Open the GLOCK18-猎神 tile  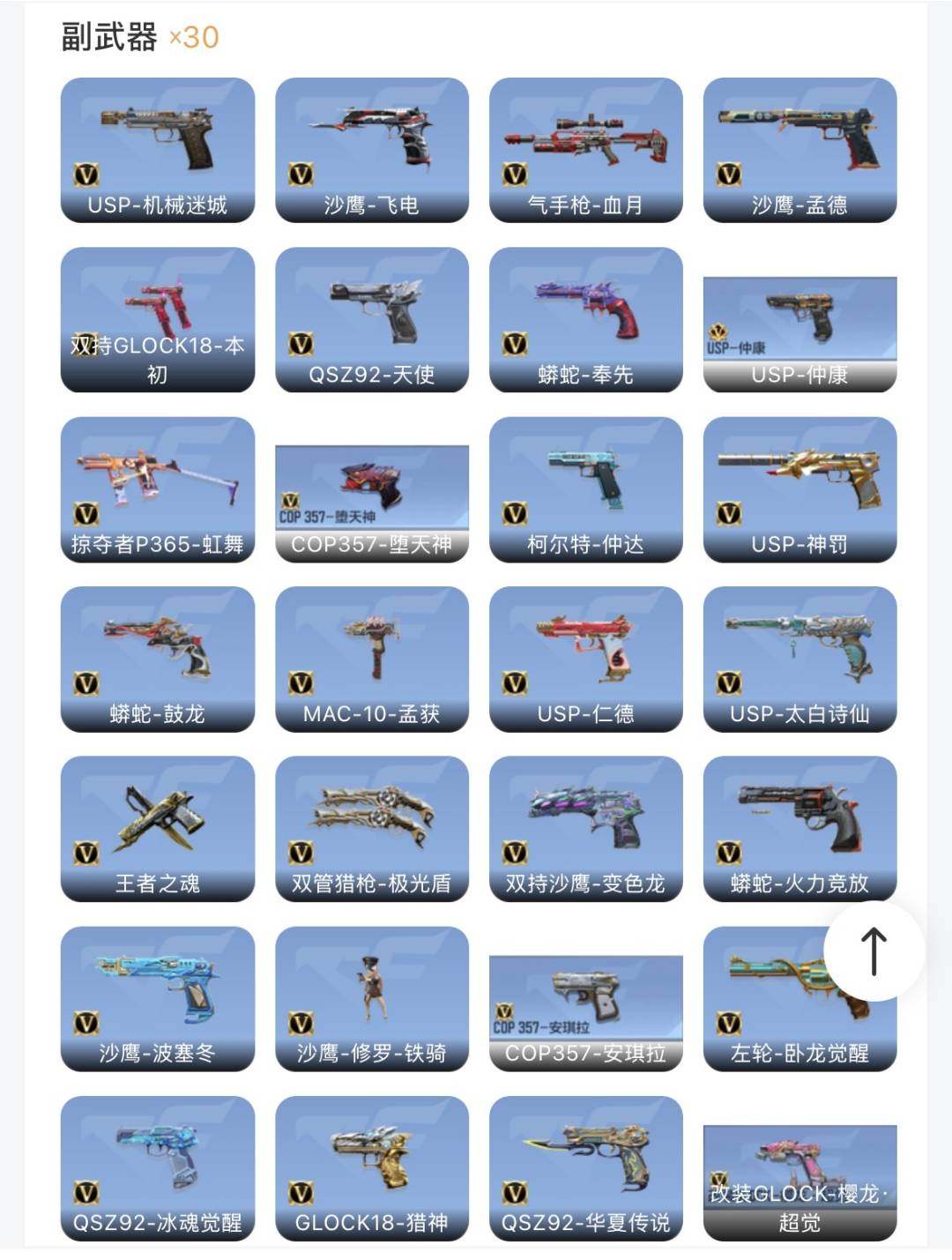click(372, 1168)
